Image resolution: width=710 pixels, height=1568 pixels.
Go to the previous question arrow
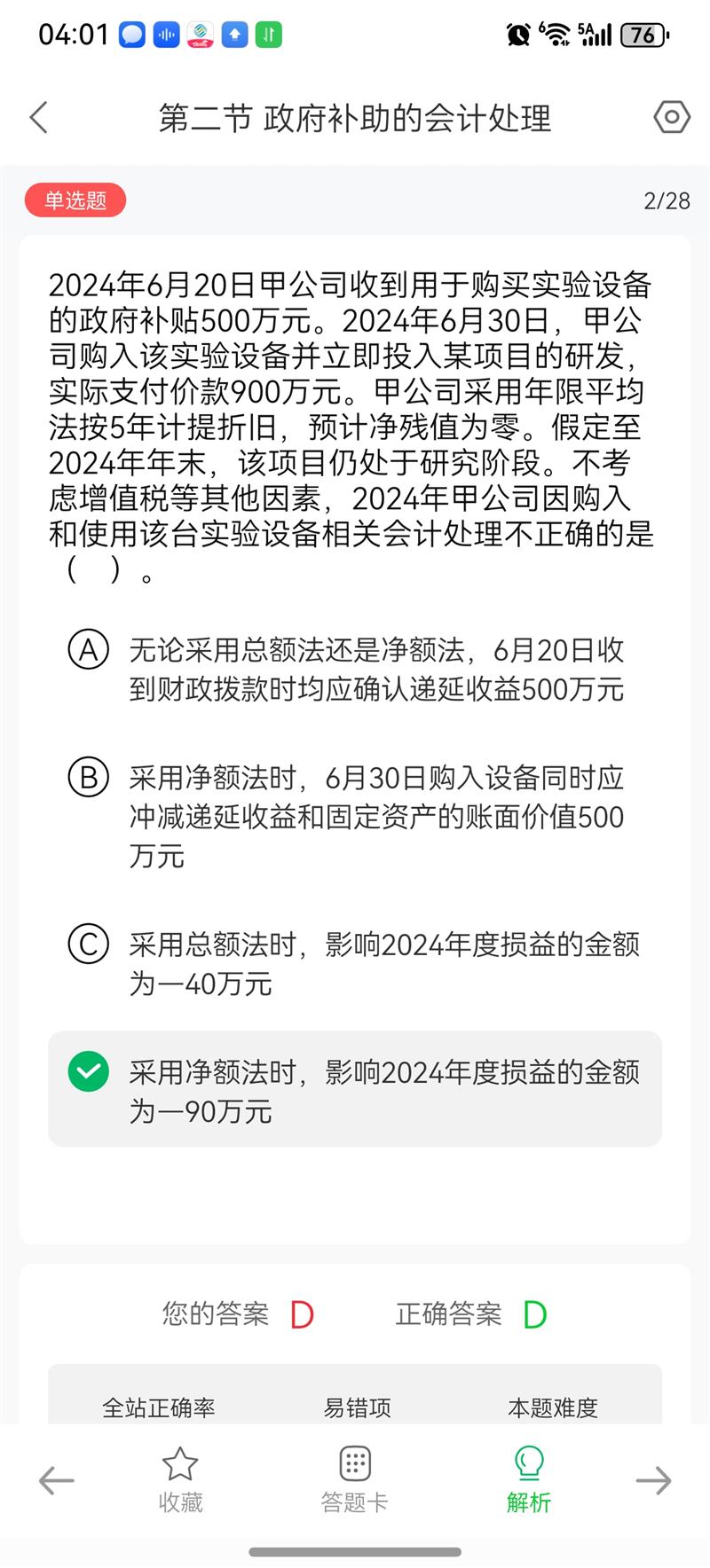click(57, 1479)
